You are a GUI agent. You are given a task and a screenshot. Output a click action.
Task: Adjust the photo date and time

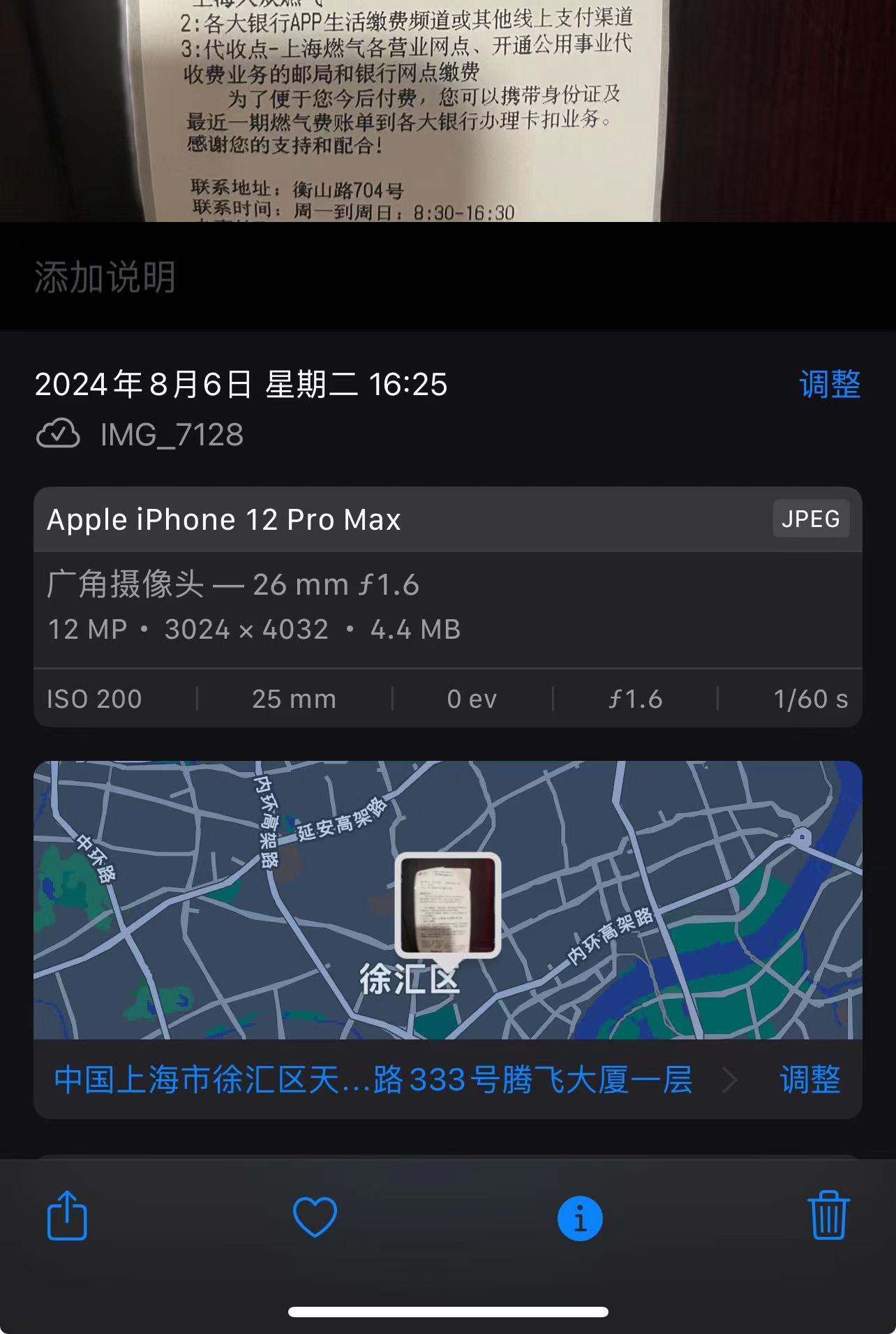[829, 385]
